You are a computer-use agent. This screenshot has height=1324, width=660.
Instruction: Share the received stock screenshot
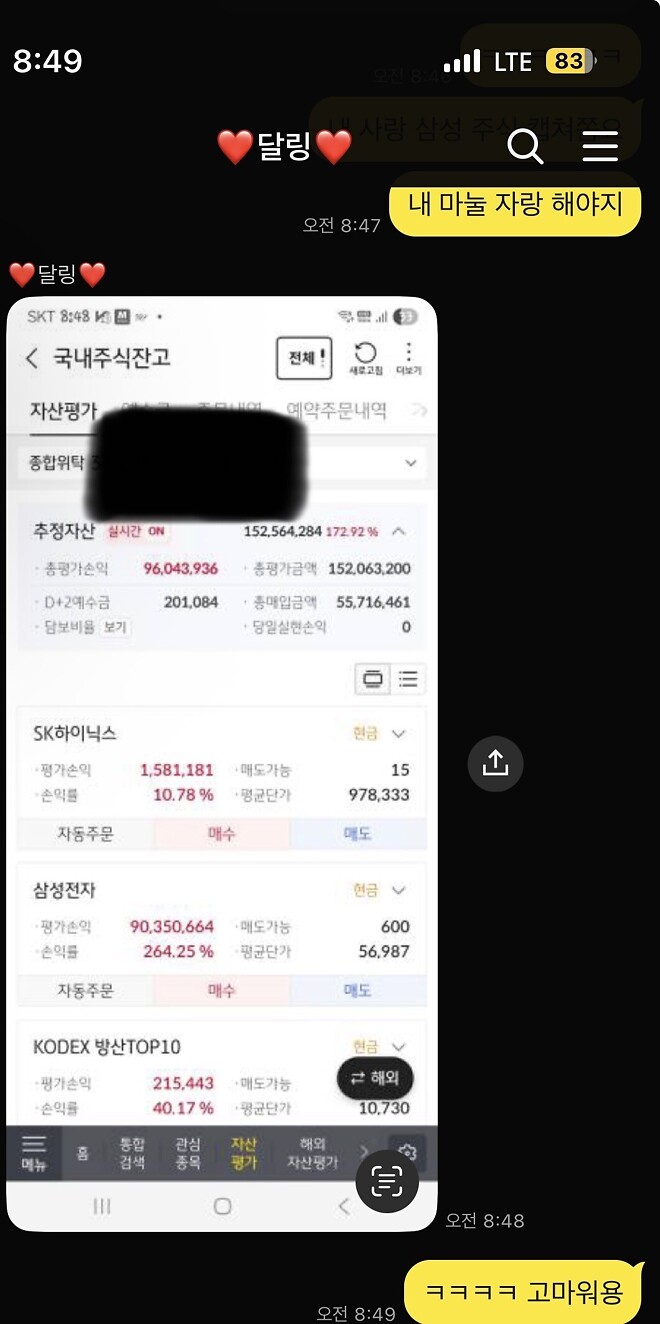pyautogui.click(x=495, y=764)
